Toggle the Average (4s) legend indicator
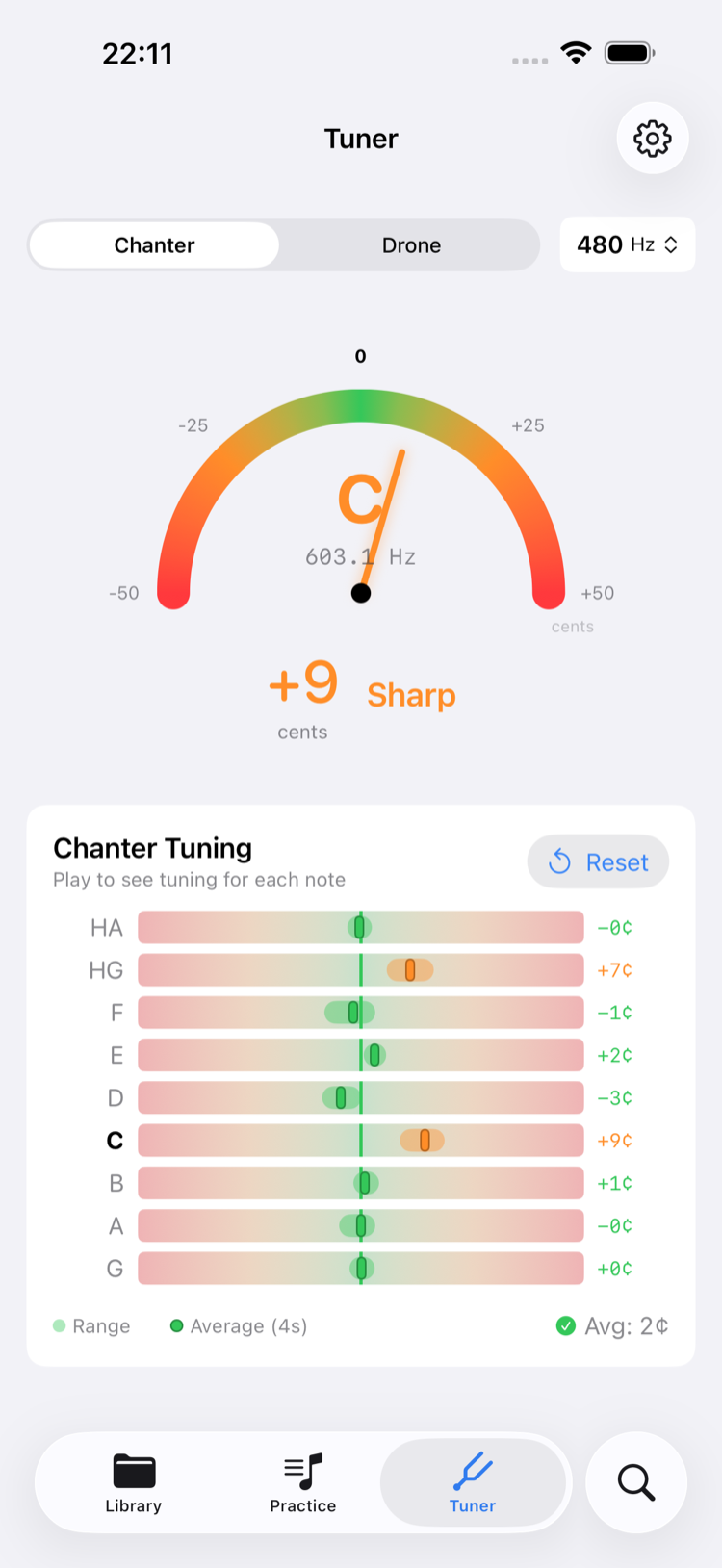 pos(176,1325)
